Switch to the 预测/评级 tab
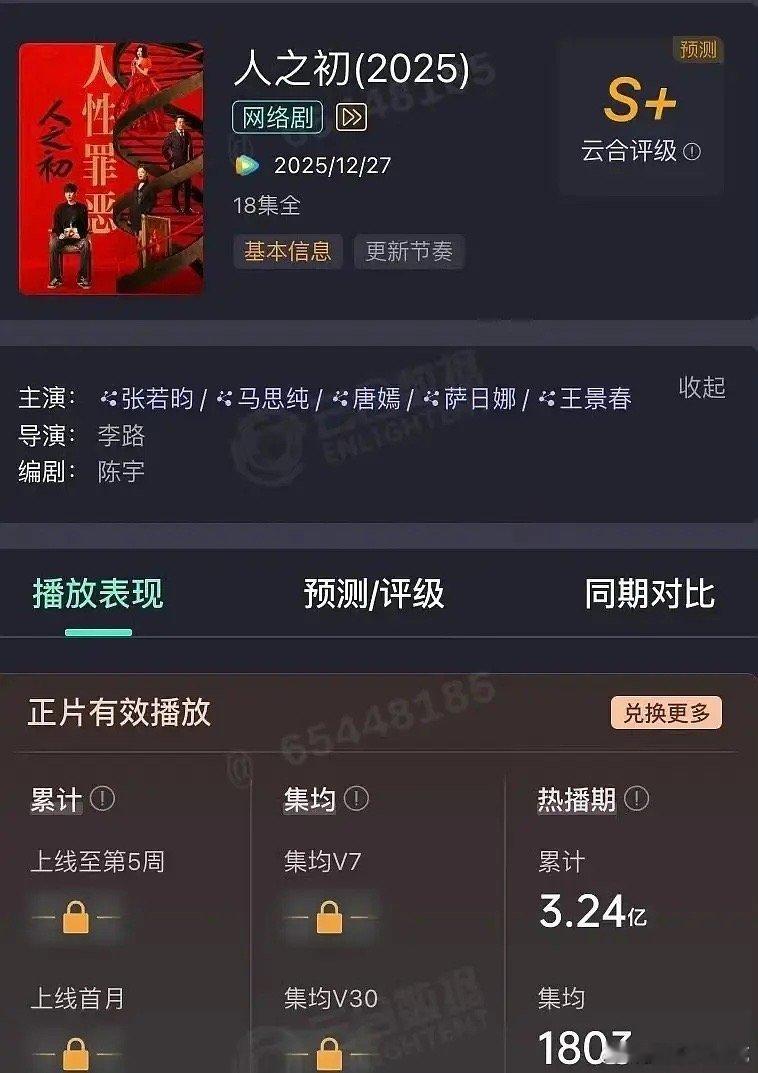758x1073 pixels. [x=374, y=594]
